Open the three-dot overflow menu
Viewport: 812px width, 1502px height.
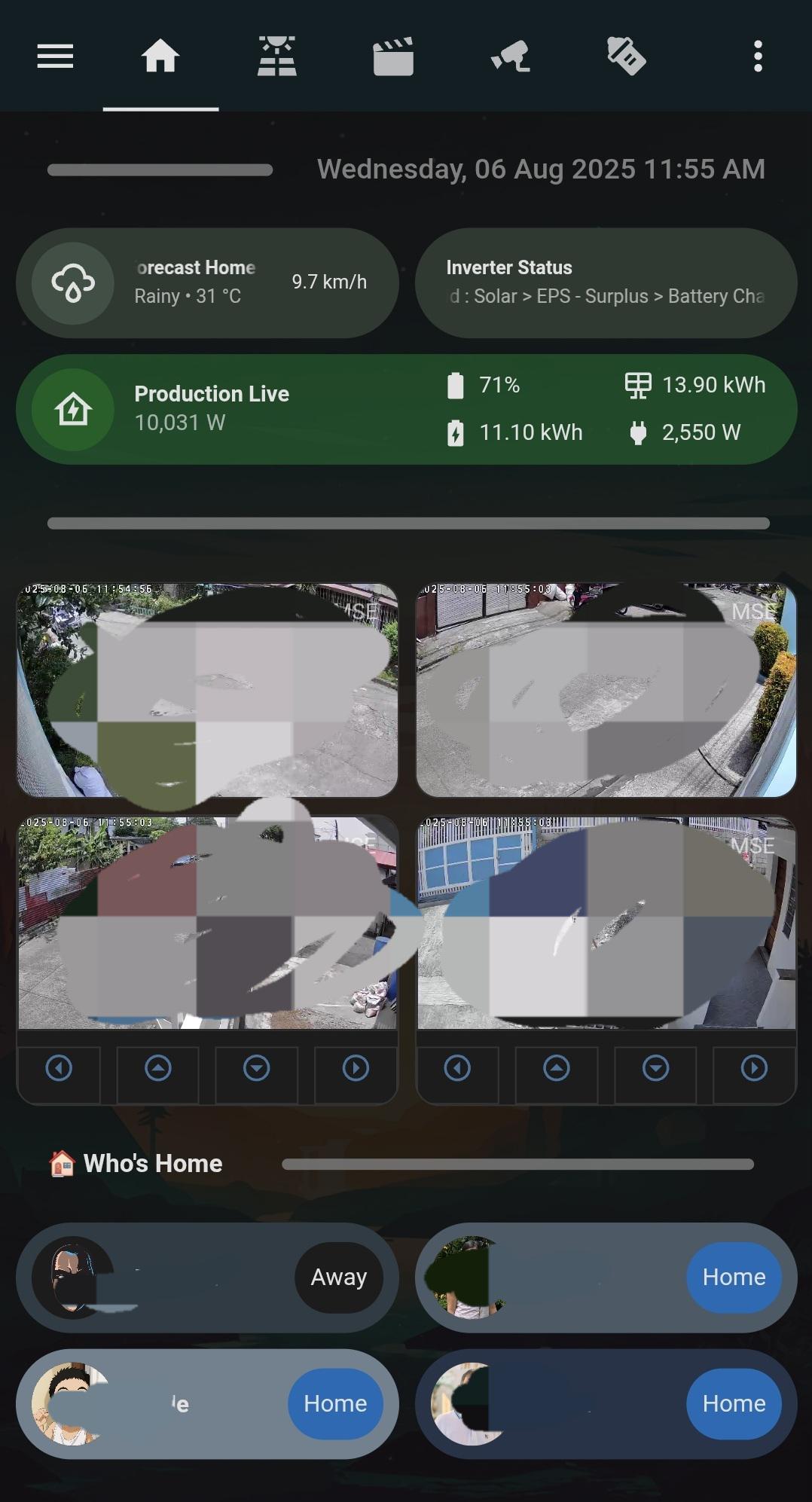click(758, 56)
